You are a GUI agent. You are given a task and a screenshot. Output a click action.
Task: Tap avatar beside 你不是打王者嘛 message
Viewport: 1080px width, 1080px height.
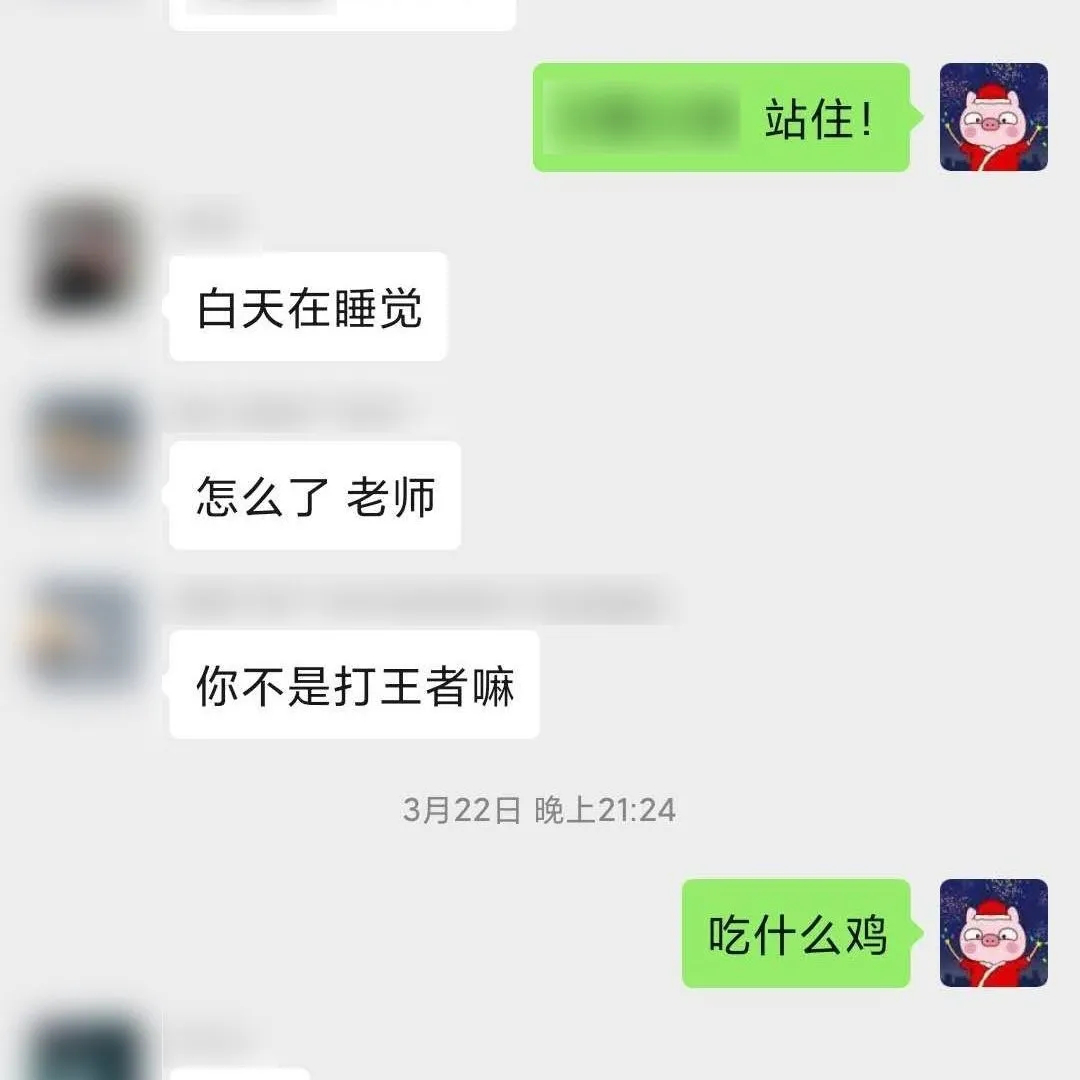pos(85,636)
